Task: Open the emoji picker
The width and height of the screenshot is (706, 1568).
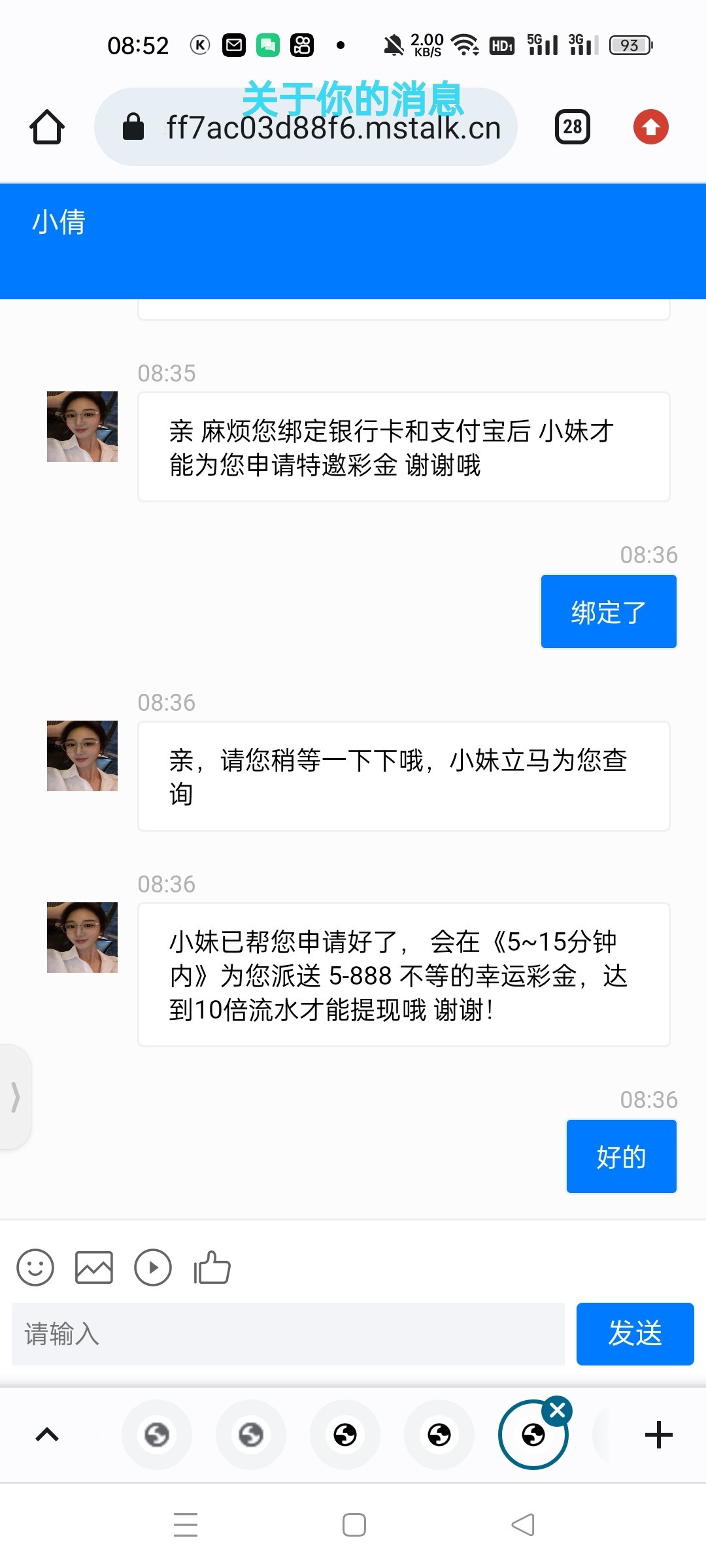Action: pyautogui.click(x=35, y=1267)
